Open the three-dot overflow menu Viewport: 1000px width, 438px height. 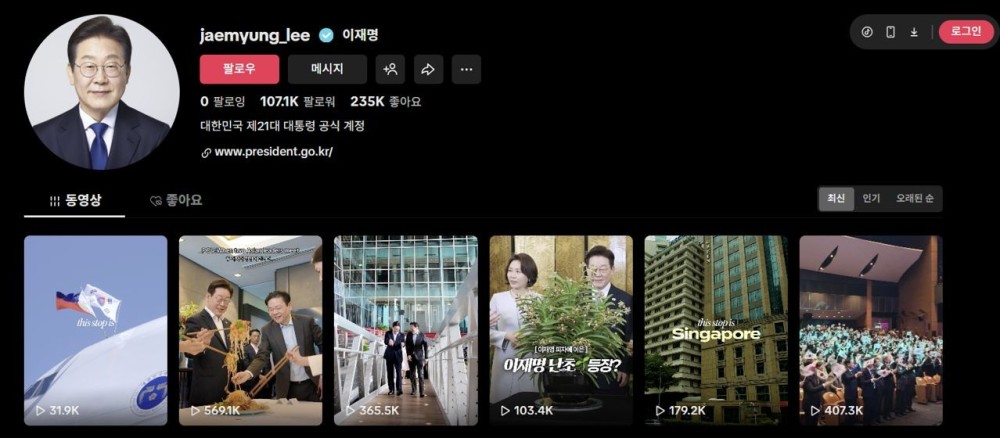pyautogui.click(x=465, y=69)
